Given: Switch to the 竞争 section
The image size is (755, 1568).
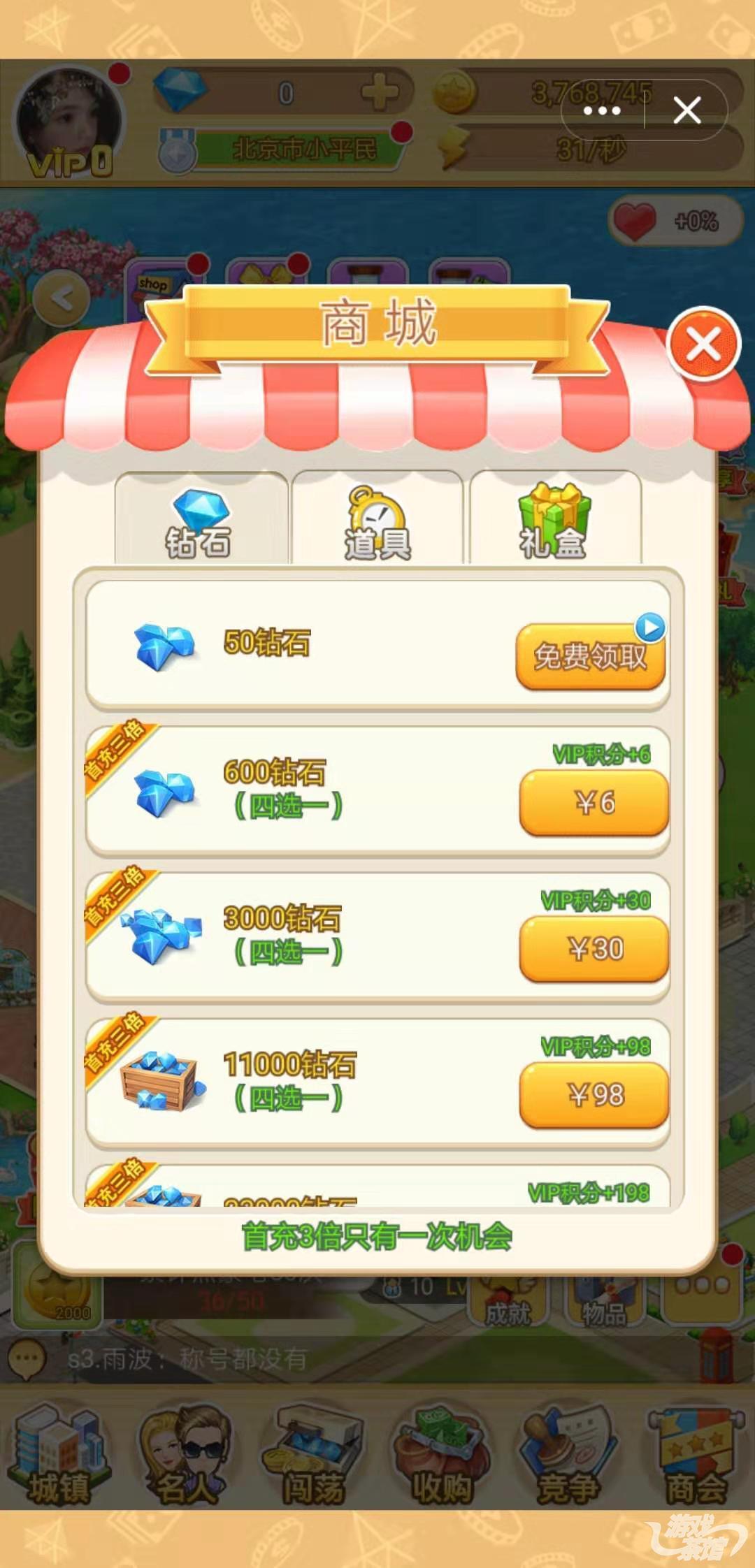Looking at the screenshot, I should [568, 1455].
